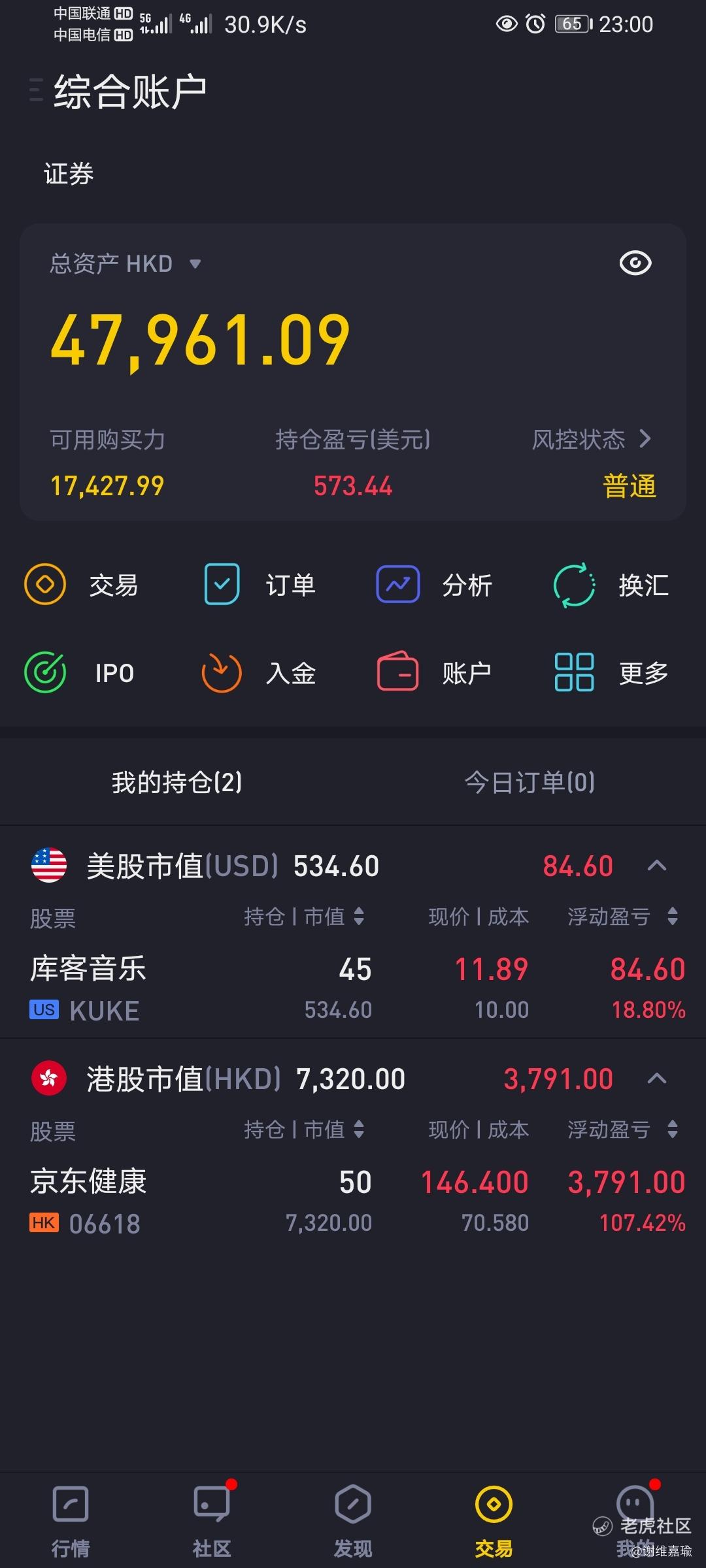Collapse the 美股市值 section
Screen dimensions: 706x1568
[x=656, y=866]
